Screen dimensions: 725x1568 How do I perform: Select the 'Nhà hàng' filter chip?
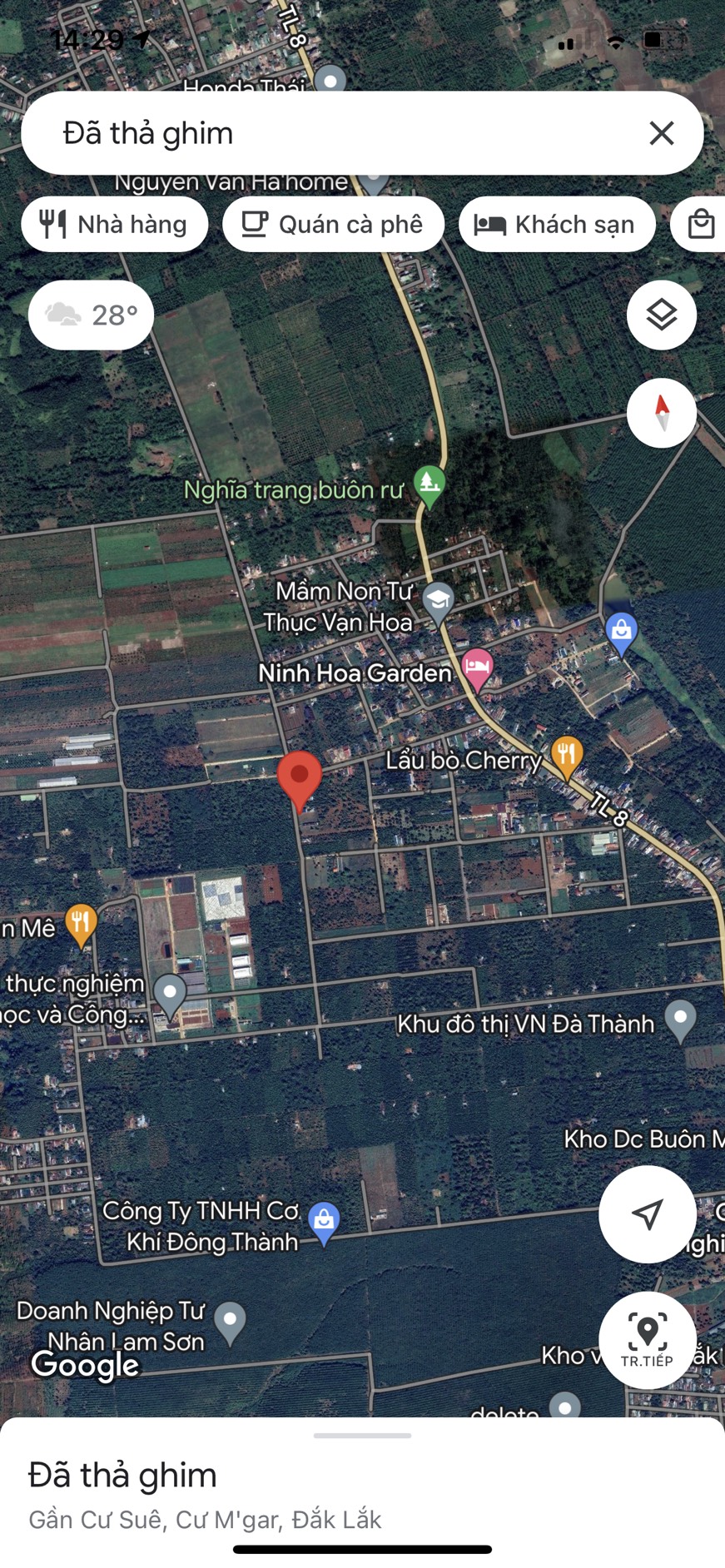coord(115,225)
